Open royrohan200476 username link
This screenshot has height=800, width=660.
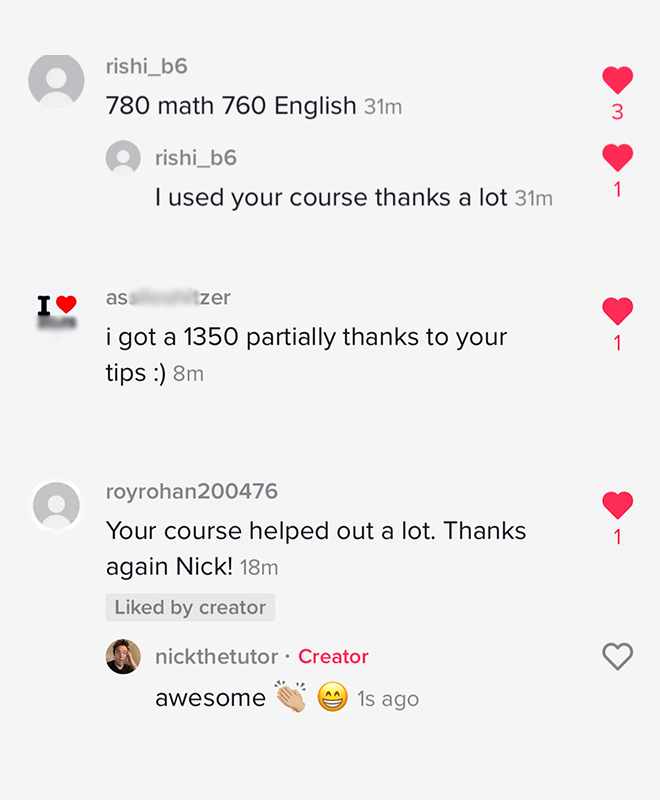click(x=191, y=492)
